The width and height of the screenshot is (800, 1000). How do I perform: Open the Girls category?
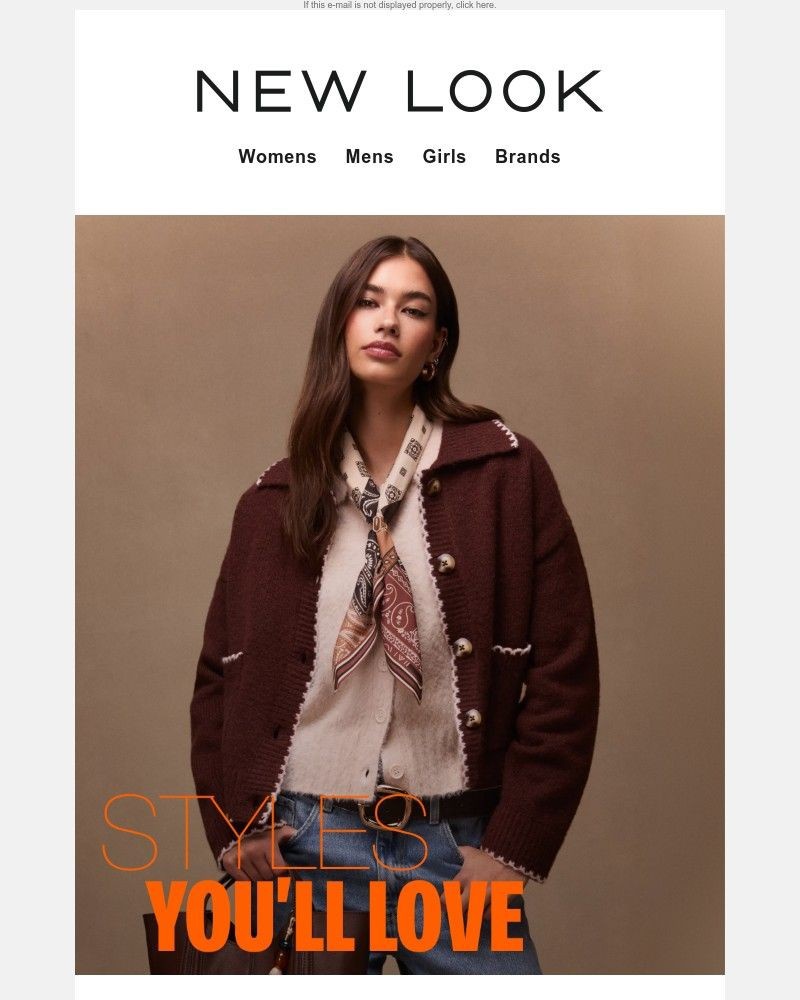point(444,157)
